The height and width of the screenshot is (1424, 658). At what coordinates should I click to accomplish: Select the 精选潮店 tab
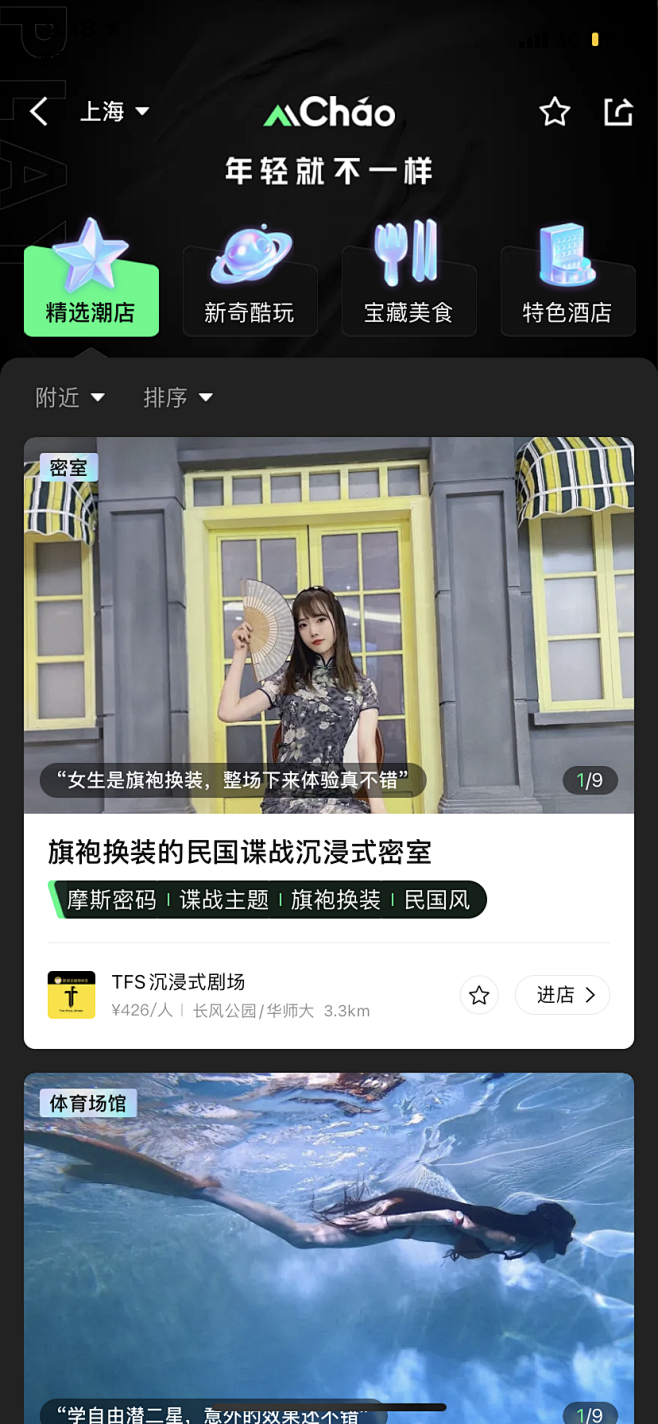91,290
